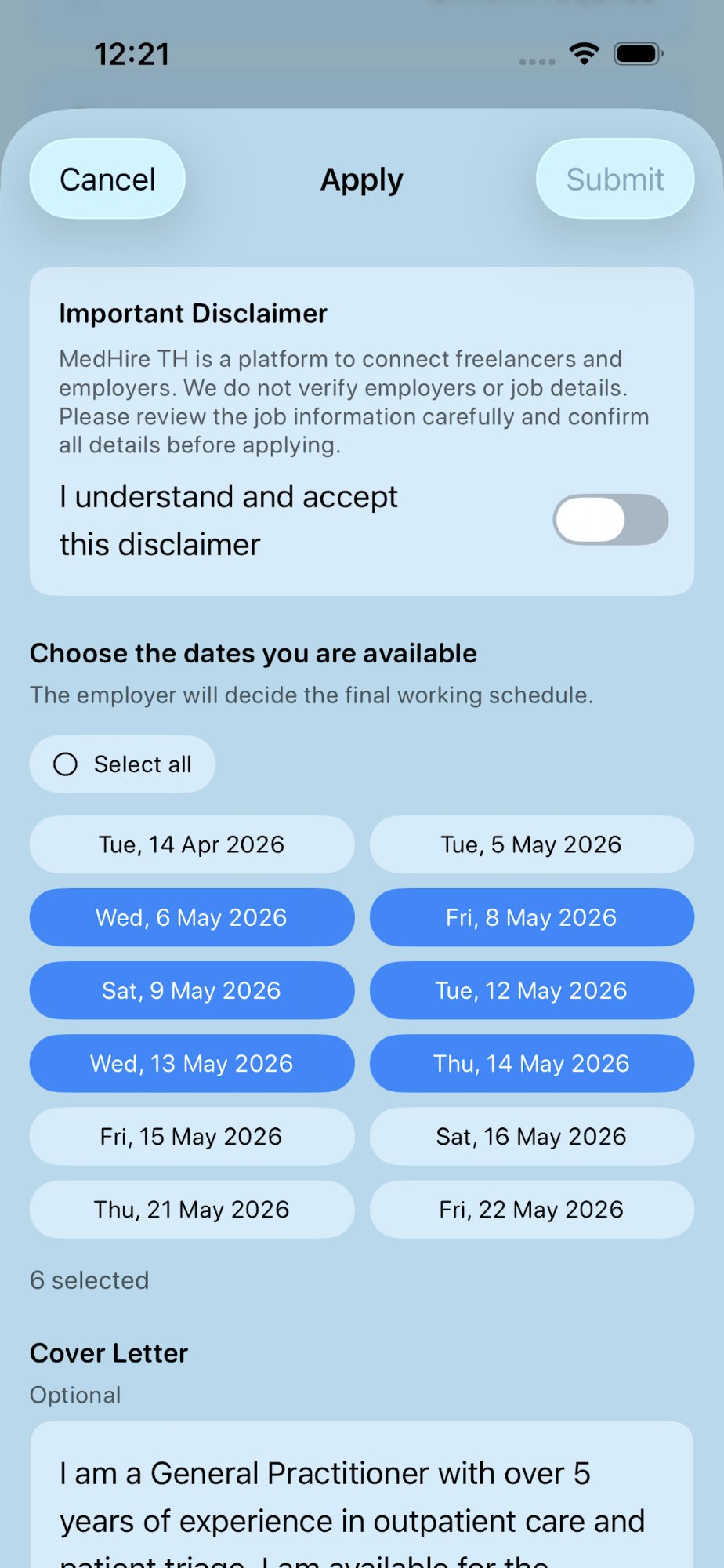Image resolution: width=724 pixels, height=1568 pixels.
Task: Select Fri, 22 May 2026
Action: (531, 1209)
